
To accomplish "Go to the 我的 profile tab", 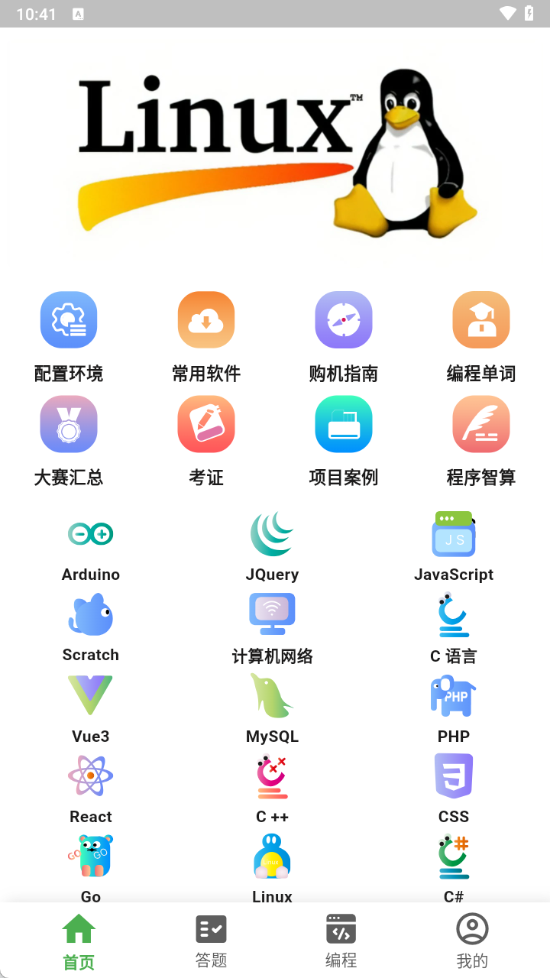I will click(x=472, y=941).
